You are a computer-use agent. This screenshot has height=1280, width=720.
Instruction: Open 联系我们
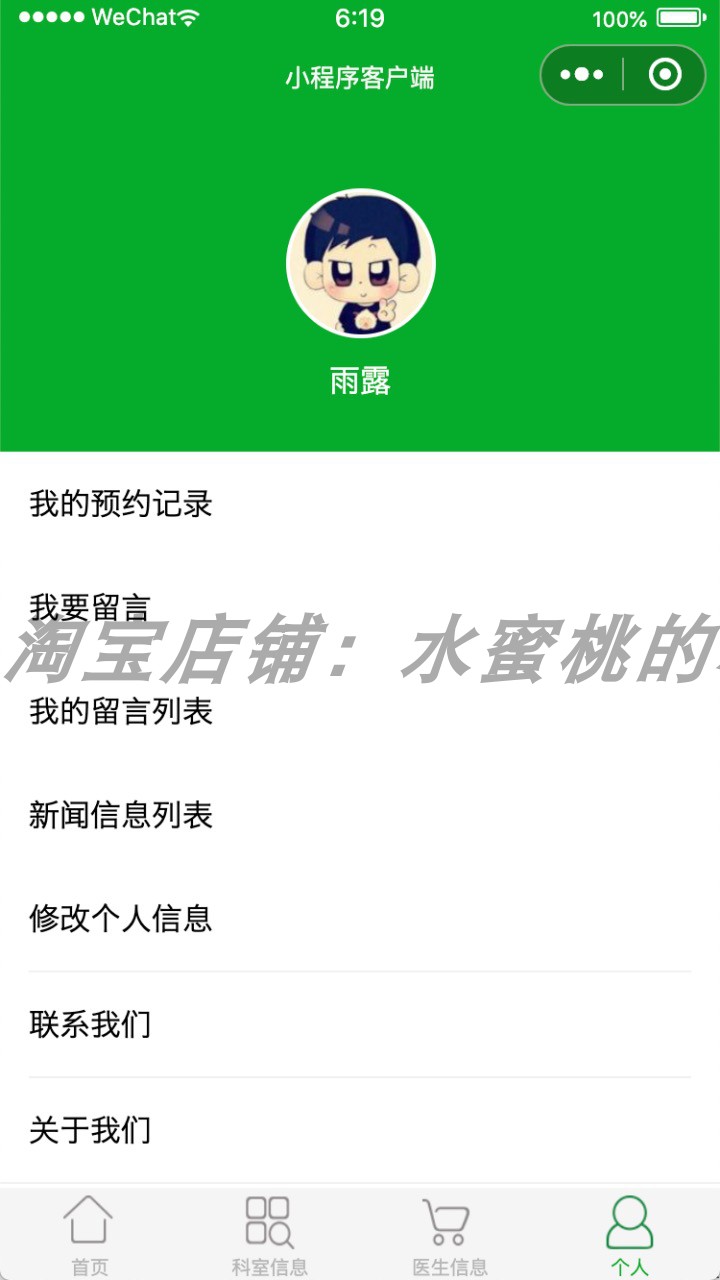coord(90,1024)
